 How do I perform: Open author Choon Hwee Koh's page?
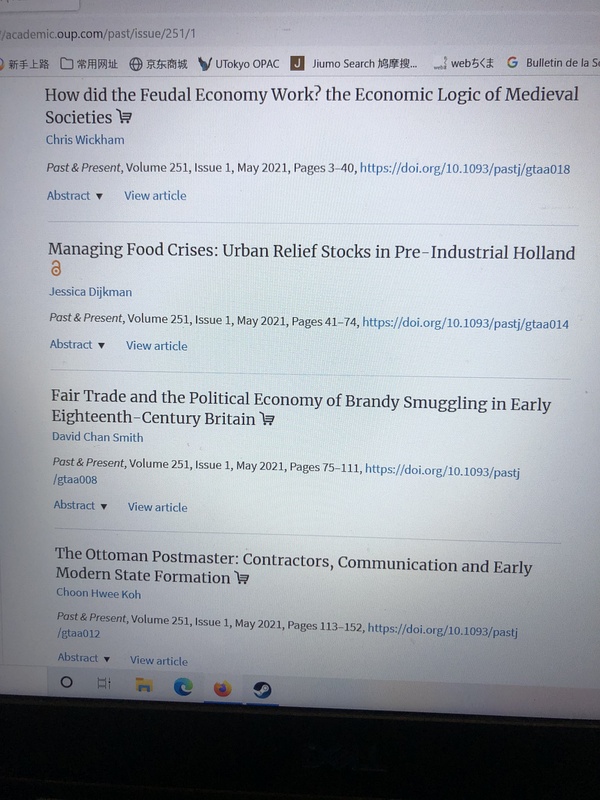pos(98,593)
